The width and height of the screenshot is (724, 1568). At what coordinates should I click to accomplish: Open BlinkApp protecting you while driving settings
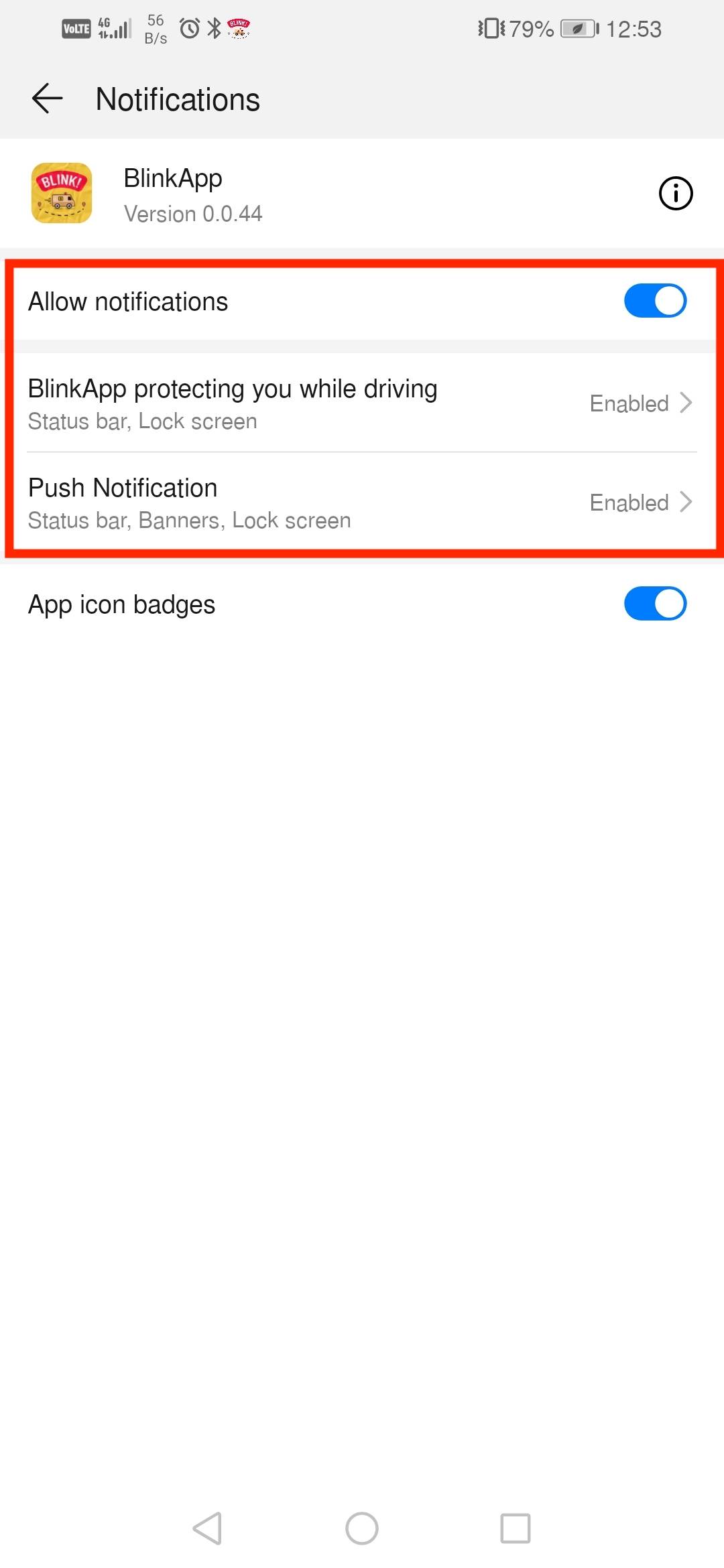click(x=362, y=403)
